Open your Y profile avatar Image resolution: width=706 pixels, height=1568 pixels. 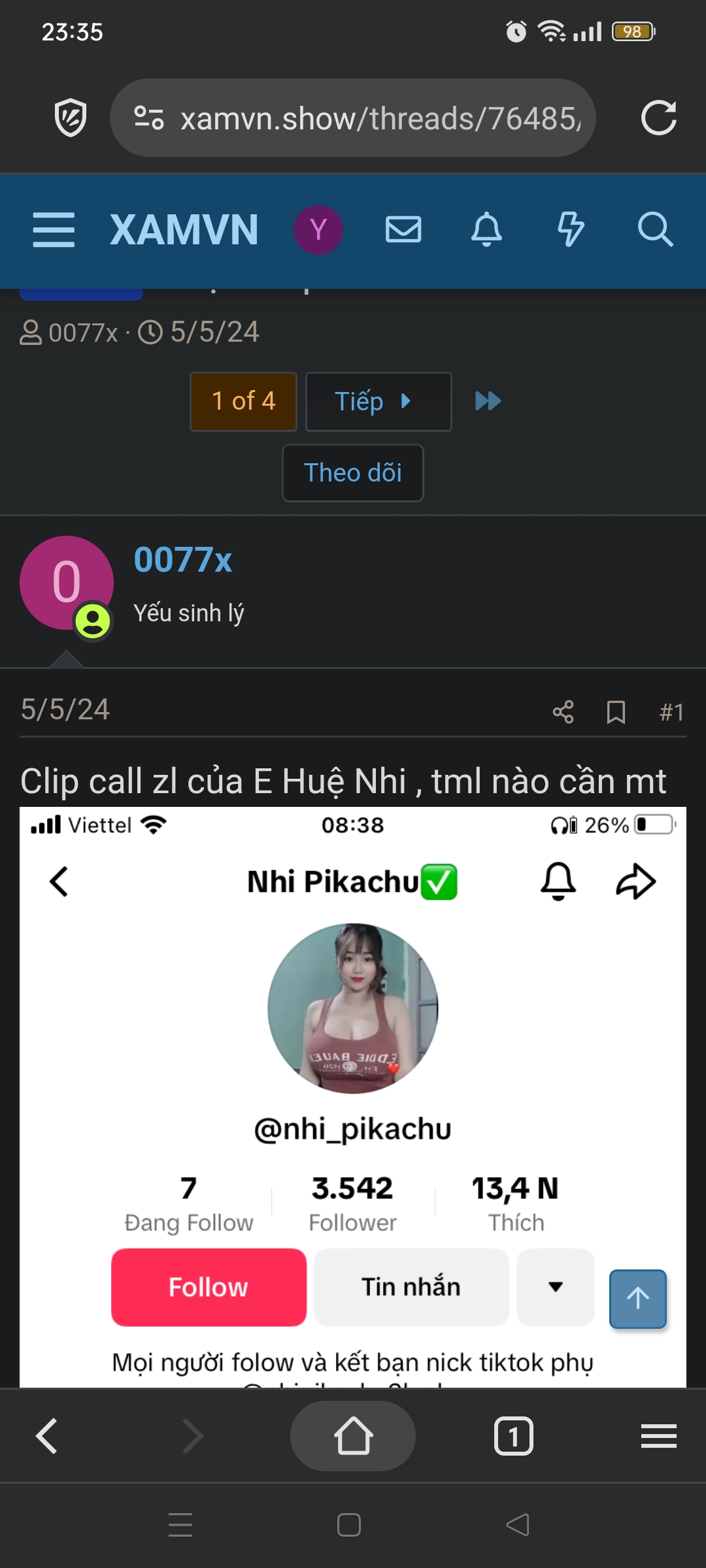point(318,229)
